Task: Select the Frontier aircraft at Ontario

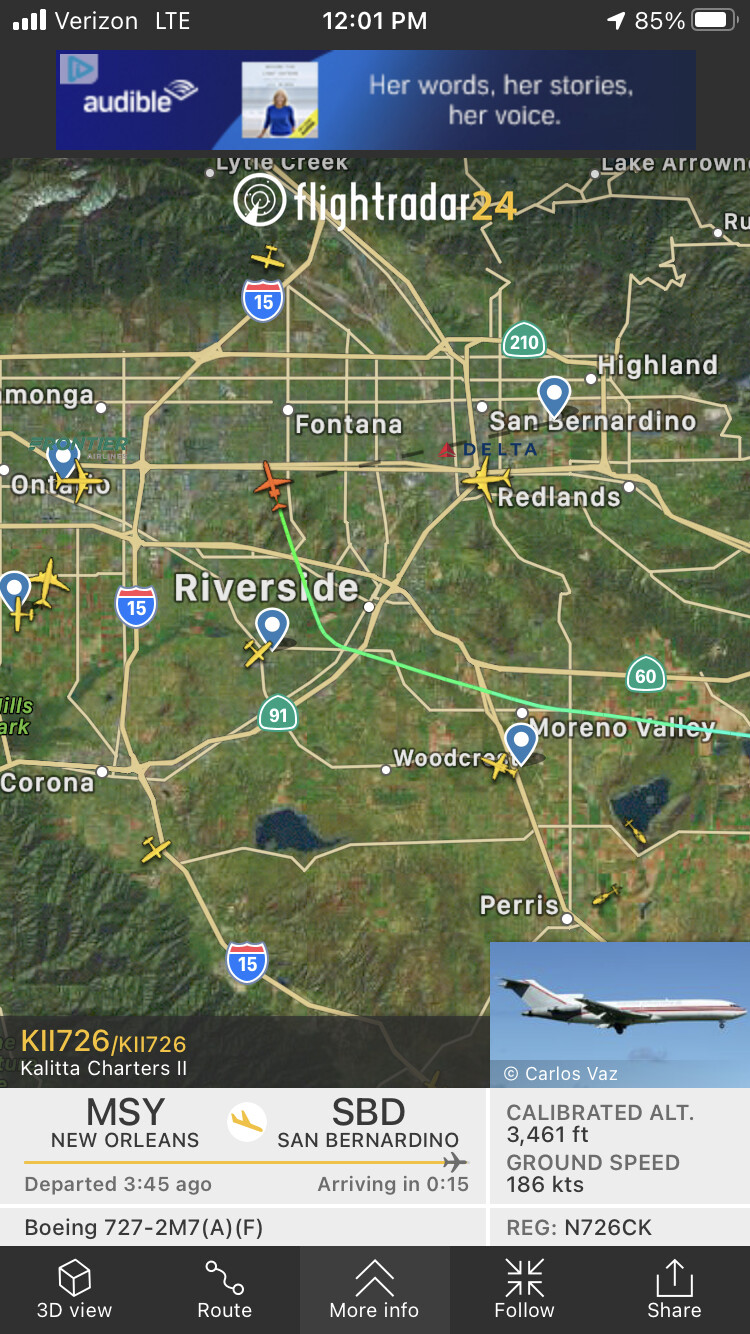Action: tap(80, 482)
